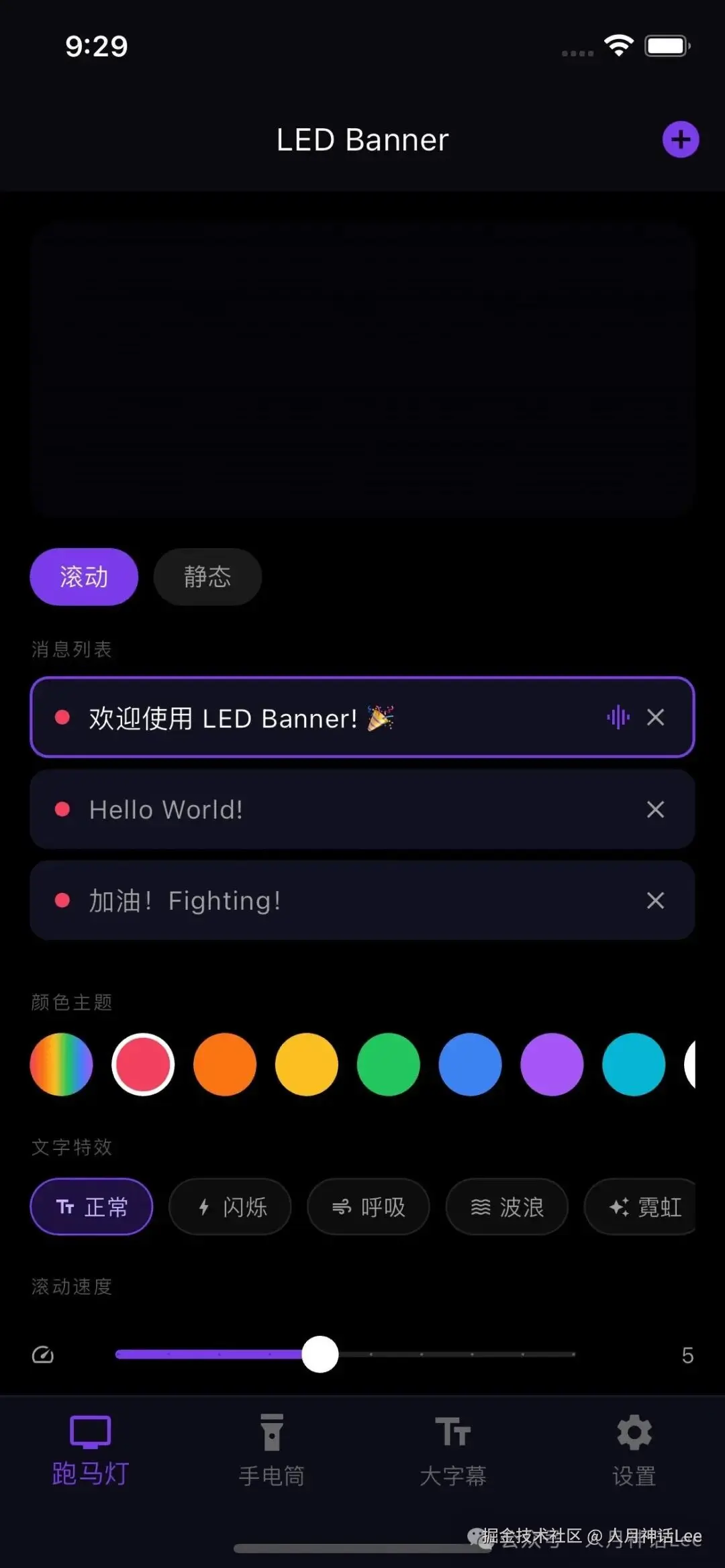The image size is (725, 1568).
Task: Apply the 闪烁 flashing text effect
Action: tap(230, 1207)
